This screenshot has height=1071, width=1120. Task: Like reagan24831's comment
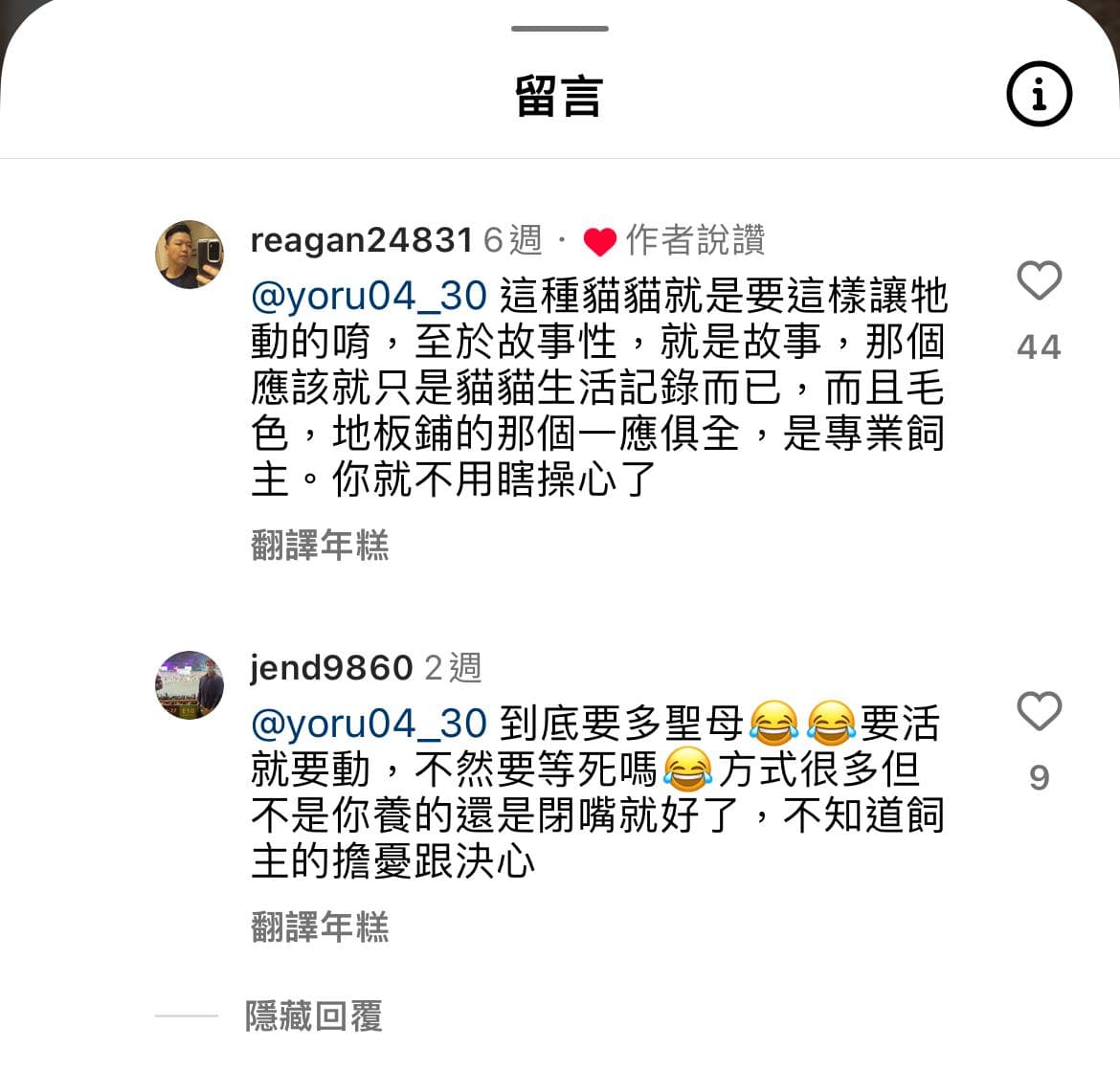(x=1039, y=280)
